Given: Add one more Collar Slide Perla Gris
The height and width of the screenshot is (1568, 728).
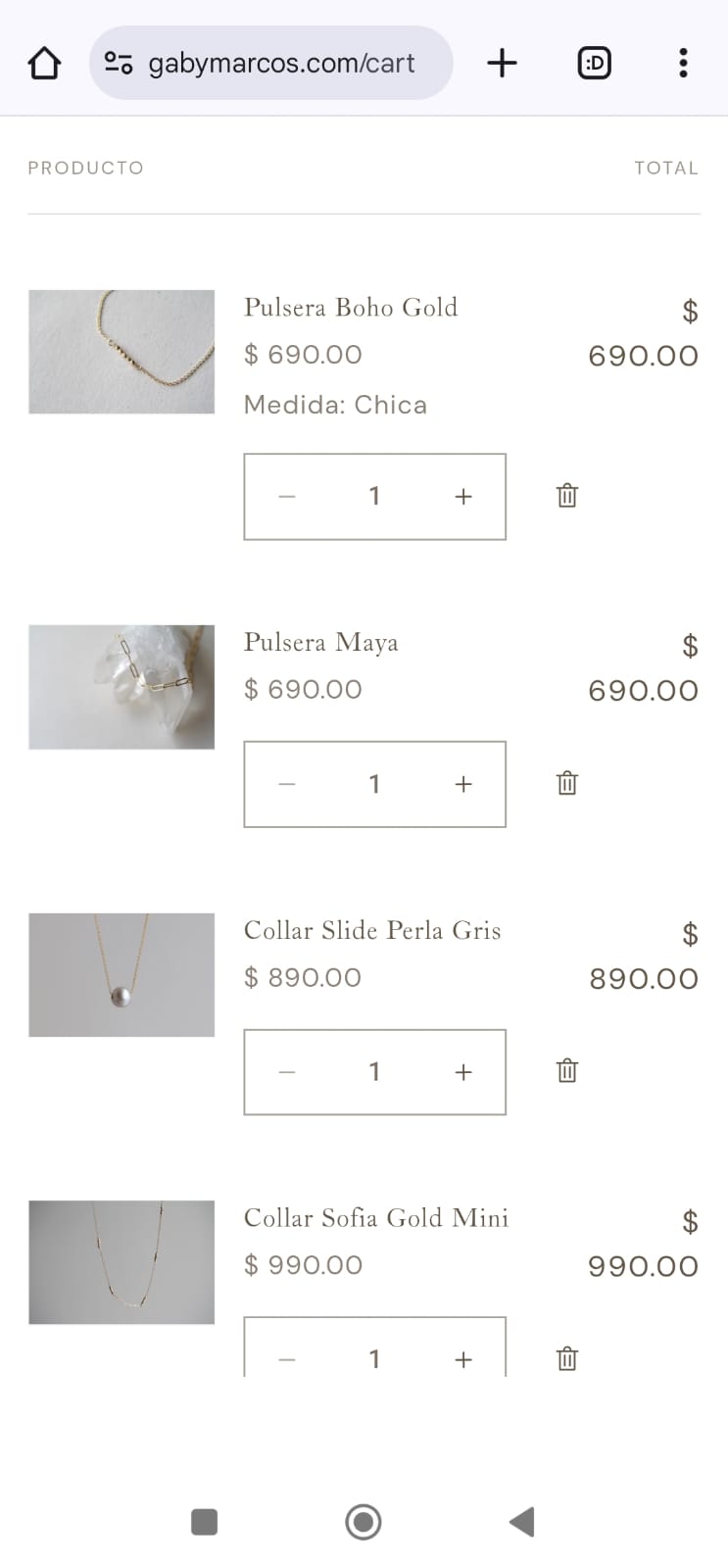Looking at the screenshot, I should pyautogui.click(x=463, y=1072).
